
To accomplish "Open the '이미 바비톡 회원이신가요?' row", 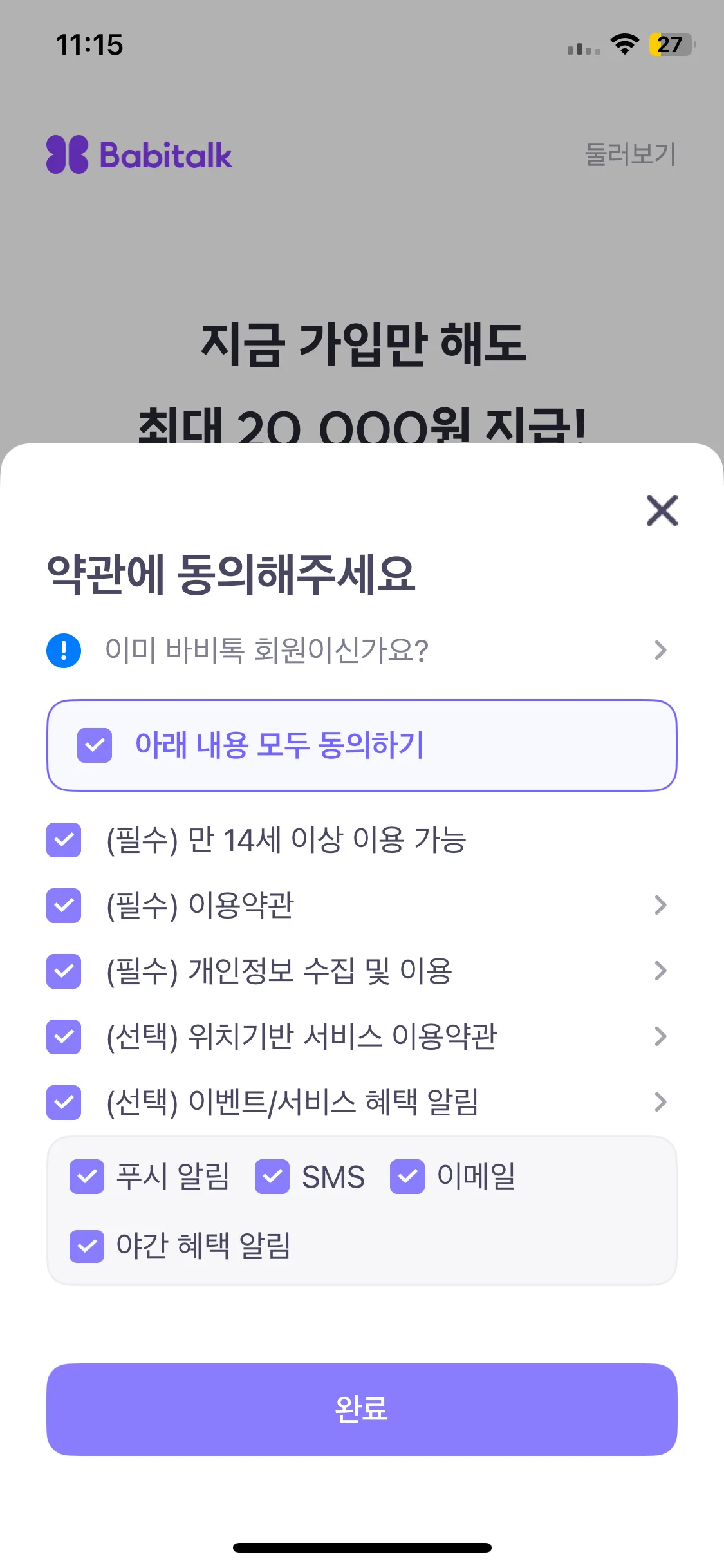I will coord(360,650).
